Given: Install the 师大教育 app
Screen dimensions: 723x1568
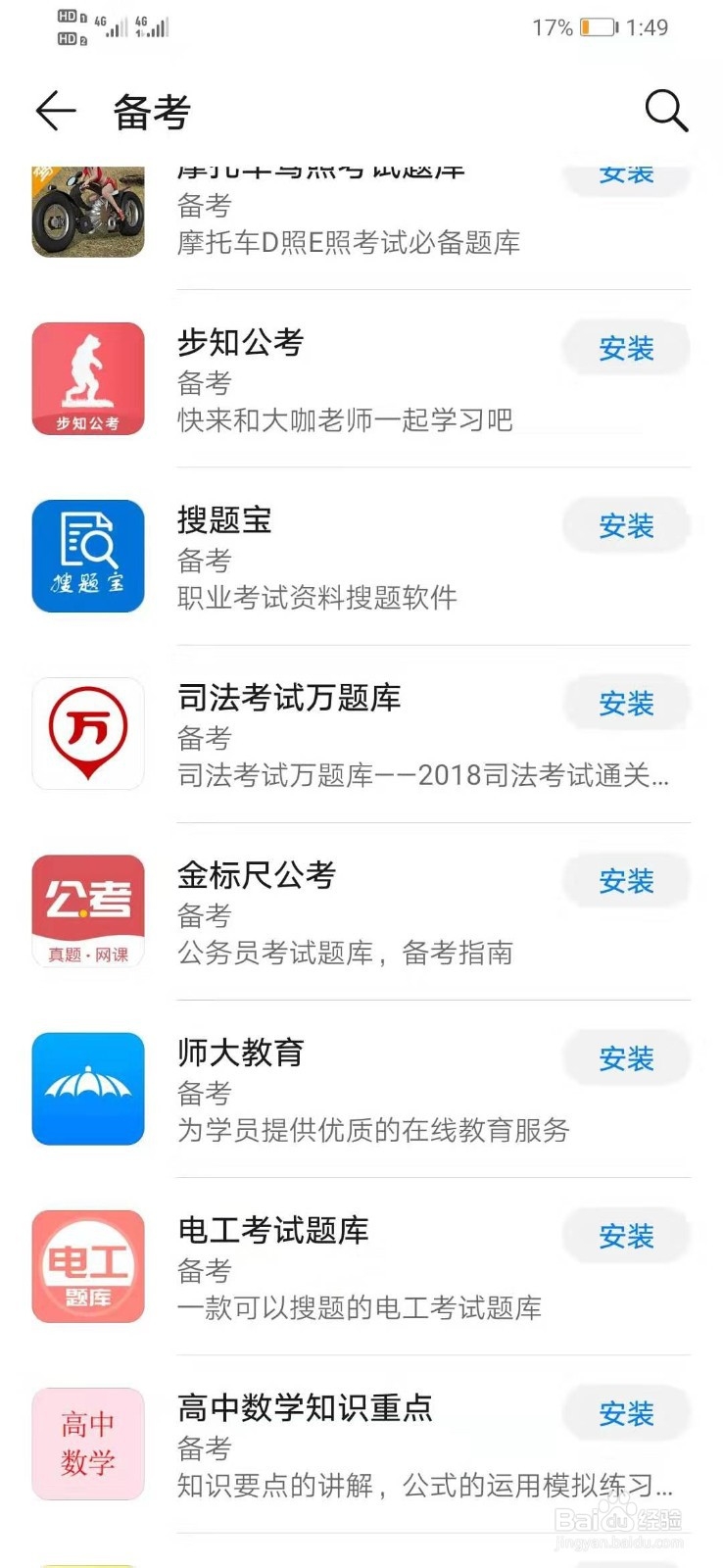Looking at the screenshot, I should (626, 1058).
